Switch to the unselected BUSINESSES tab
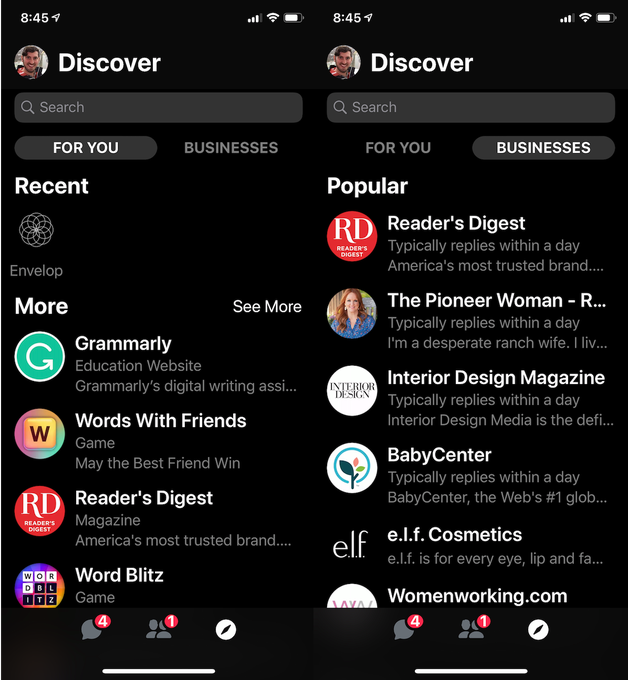Screen dimensions: 628x680 point(231,148)
